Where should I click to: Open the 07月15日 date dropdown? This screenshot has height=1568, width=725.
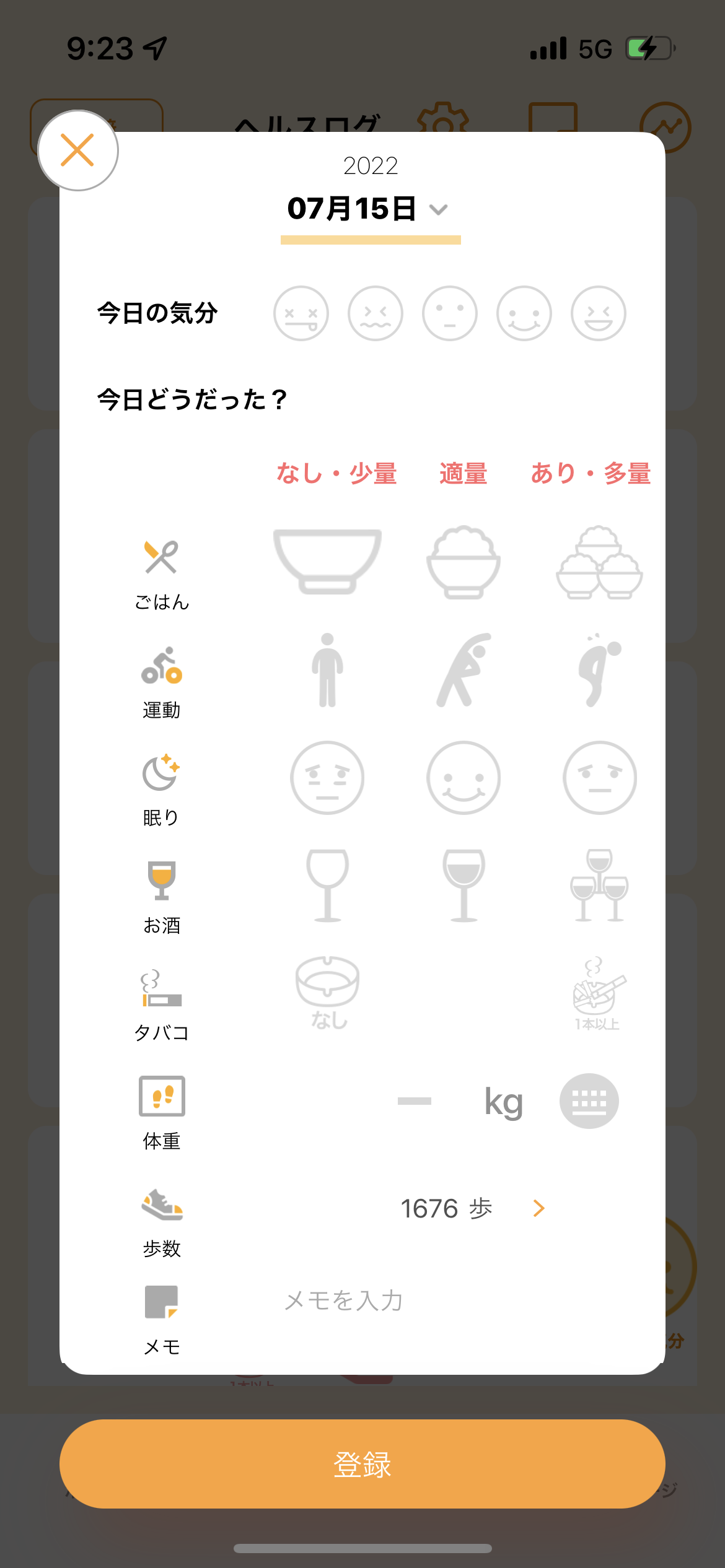(x=370, y=209)
